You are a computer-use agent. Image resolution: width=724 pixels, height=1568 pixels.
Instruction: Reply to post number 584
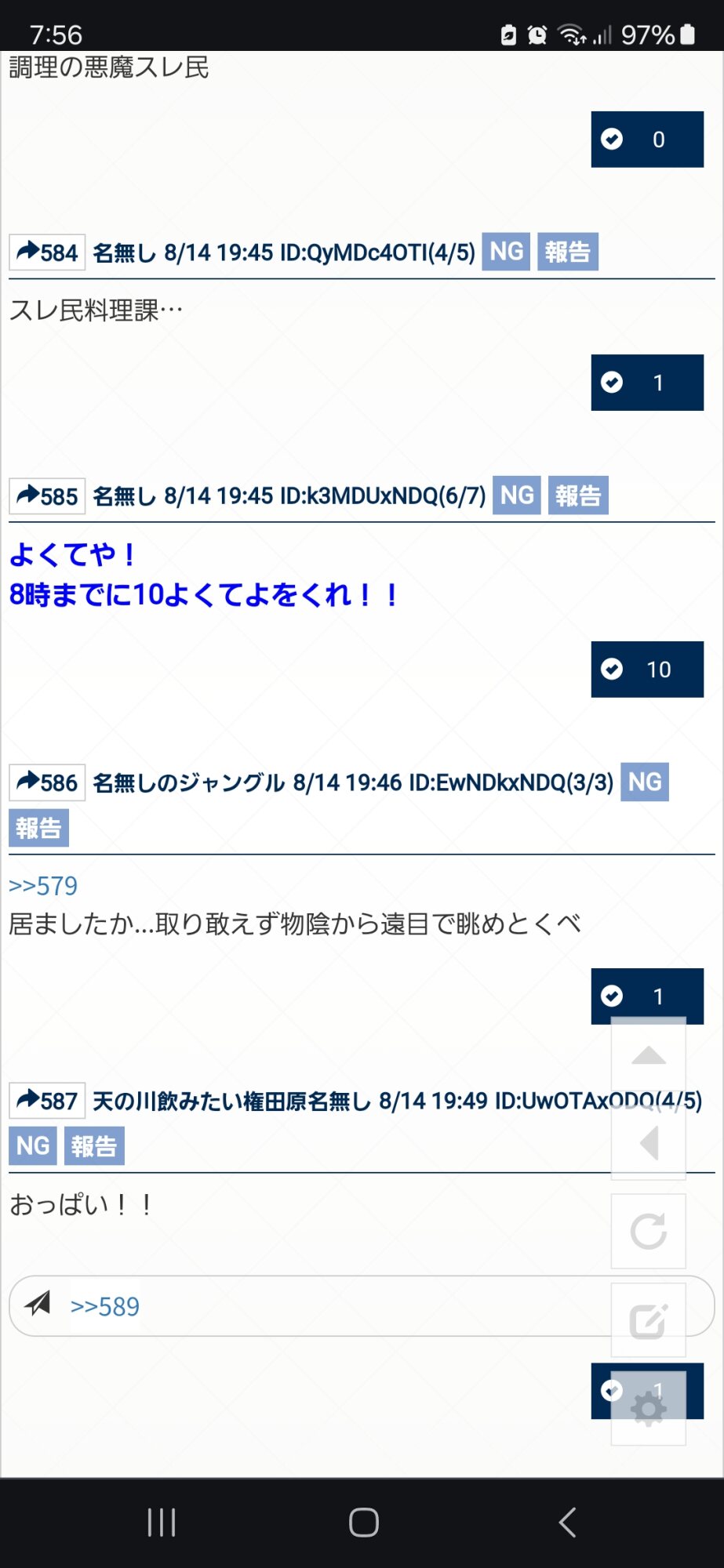pos(47,252)
